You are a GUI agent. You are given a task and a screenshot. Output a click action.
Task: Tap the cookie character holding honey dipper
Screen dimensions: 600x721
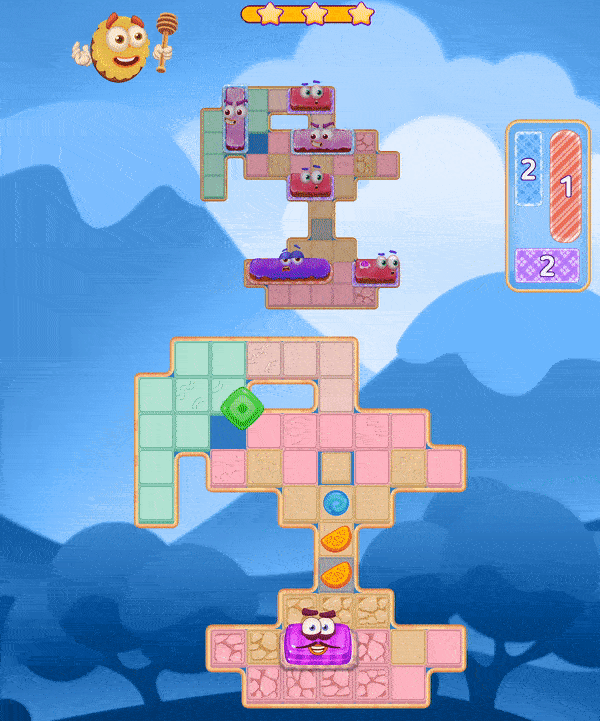118,49
